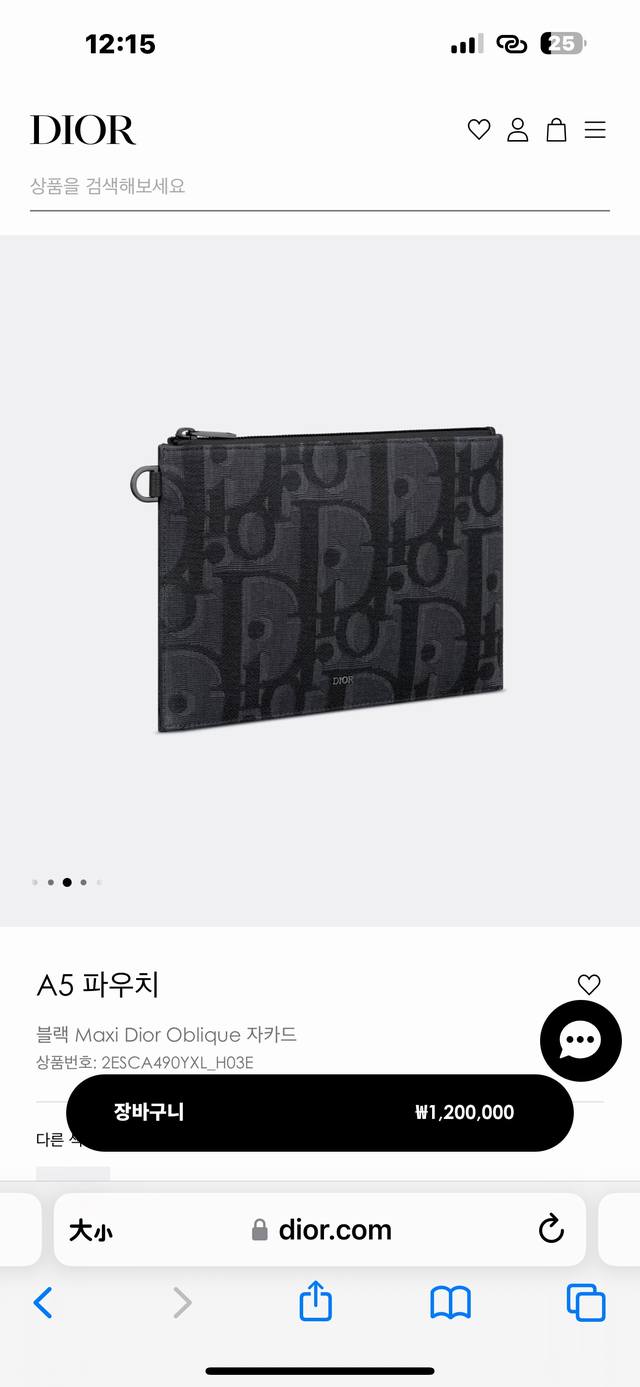Viewport: 640px width, 1387px height.
Task: Tap the DIOR logo to go home
Action: pyautogui.click(x=83, y=130)
